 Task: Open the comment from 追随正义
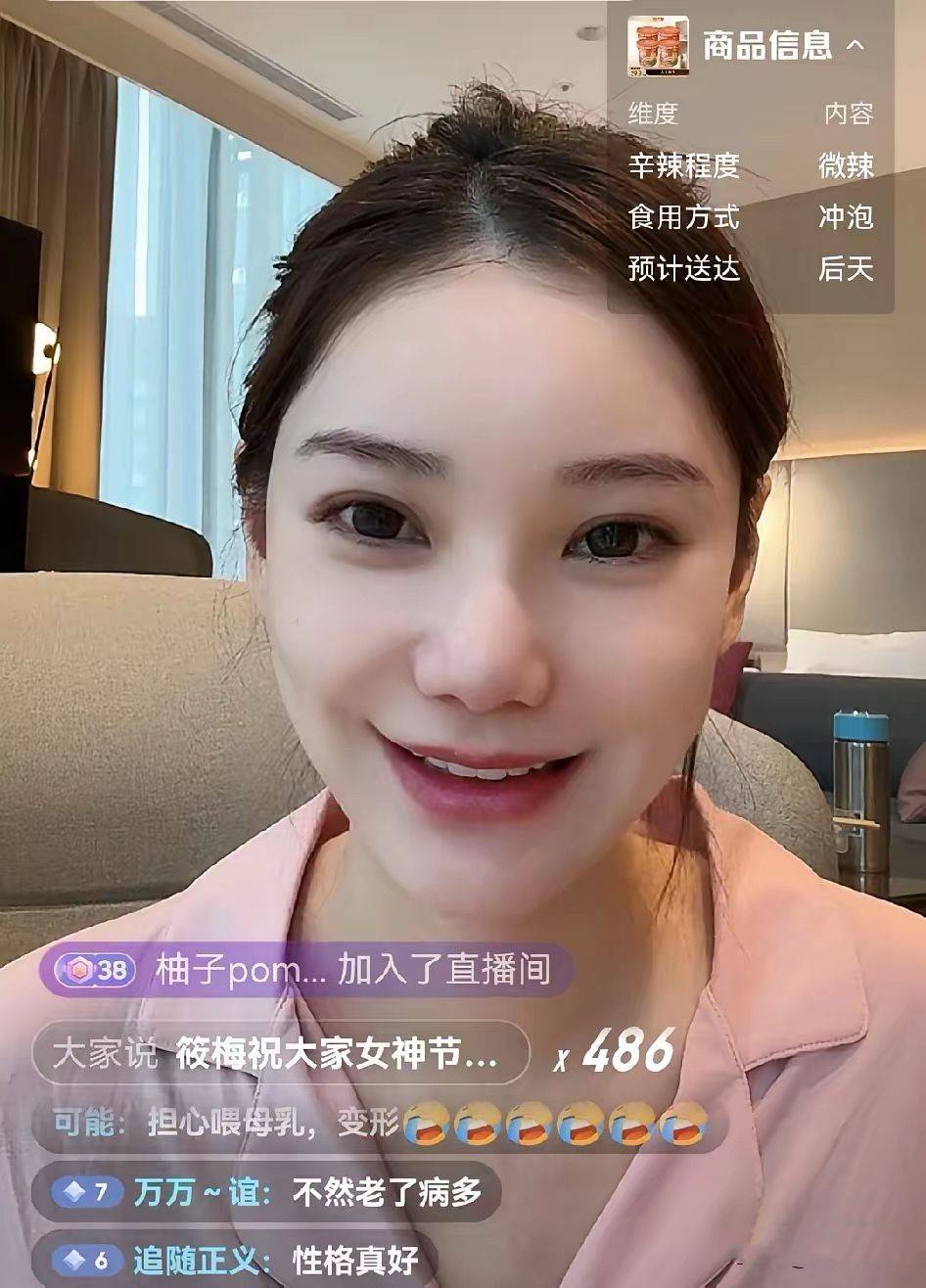[x=233, y=1259]
